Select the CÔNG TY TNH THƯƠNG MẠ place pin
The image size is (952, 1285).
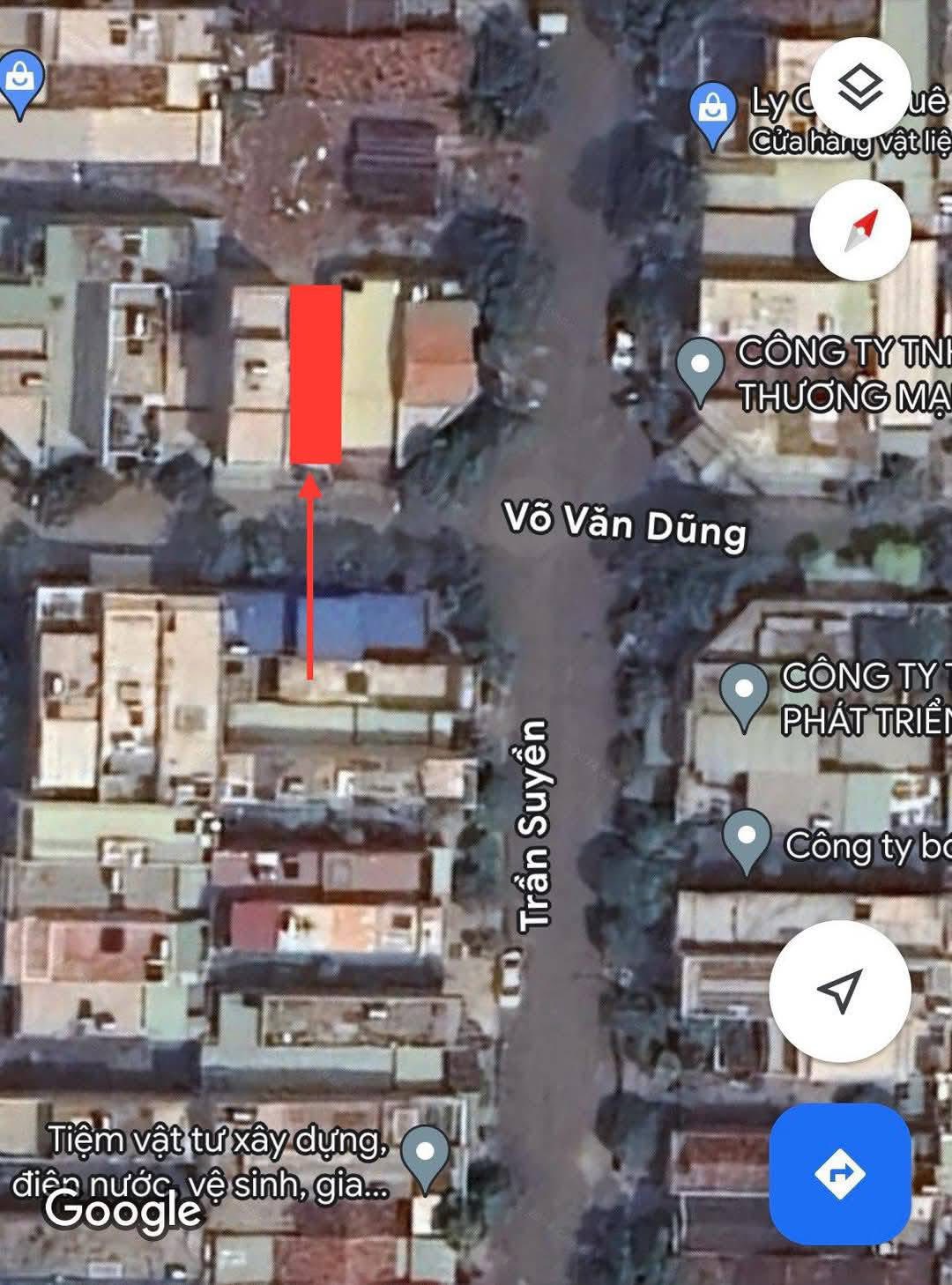[x=700, y=368]
